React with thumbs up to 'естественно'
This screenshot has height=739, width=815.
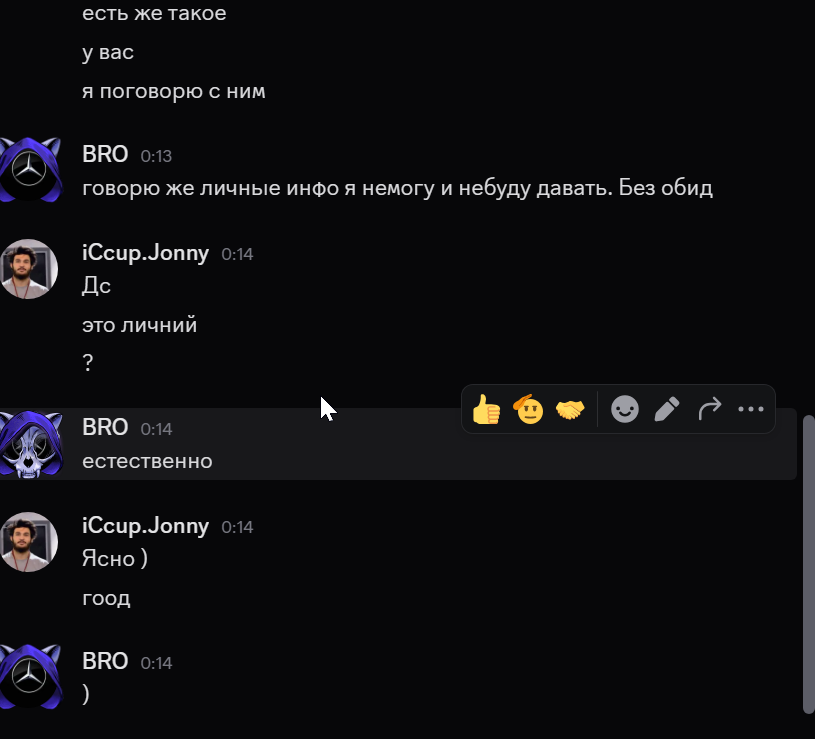(486, 409)
